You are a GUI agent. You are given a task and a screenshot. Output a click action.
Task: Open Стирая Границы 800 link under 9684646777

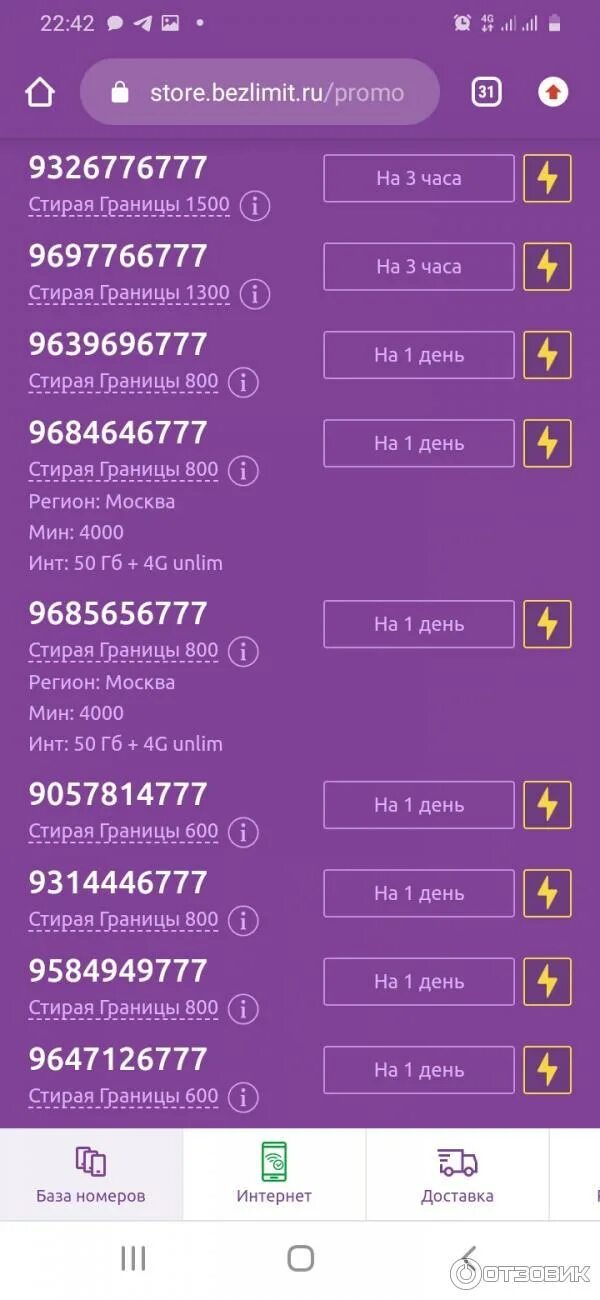tap(123, 469)
